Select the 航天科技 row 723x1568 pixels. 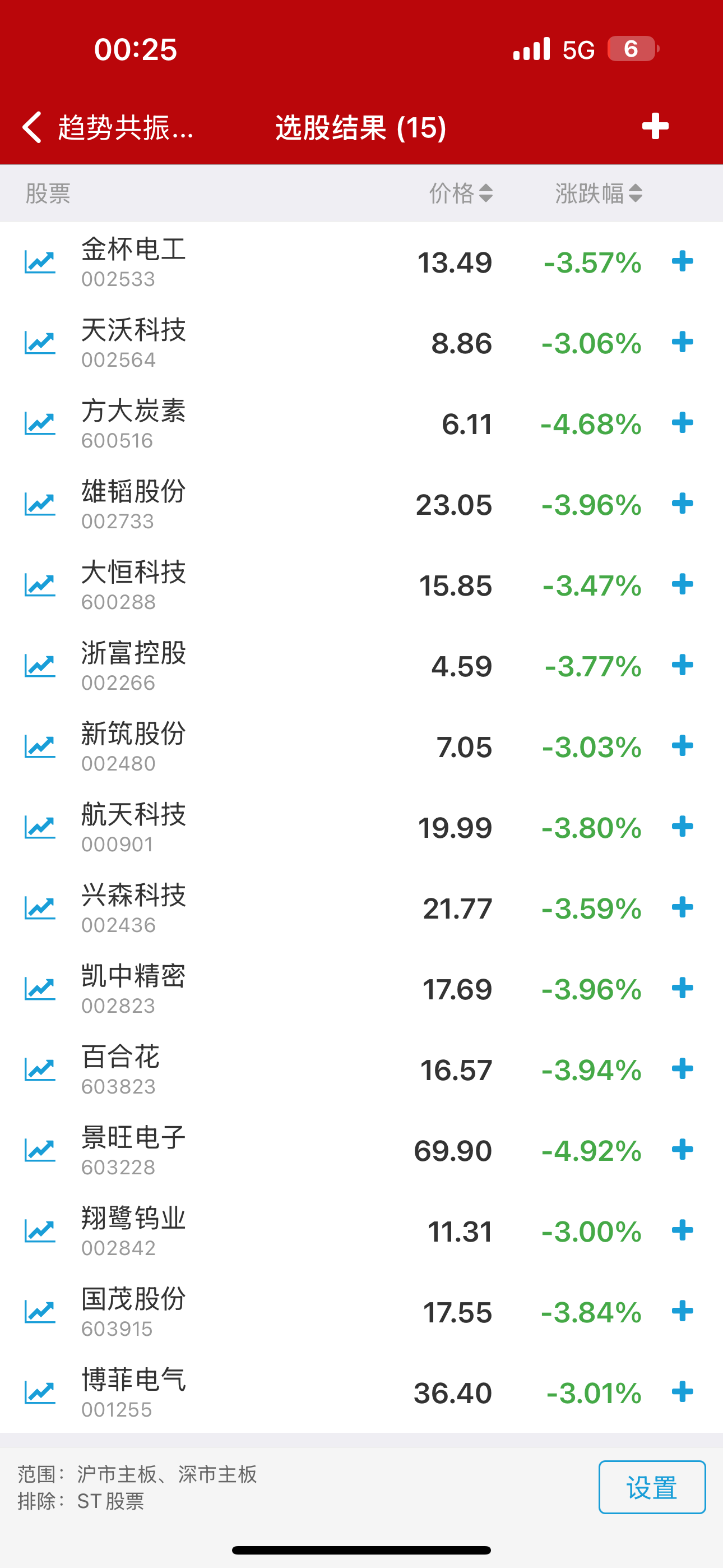(134, 827)
